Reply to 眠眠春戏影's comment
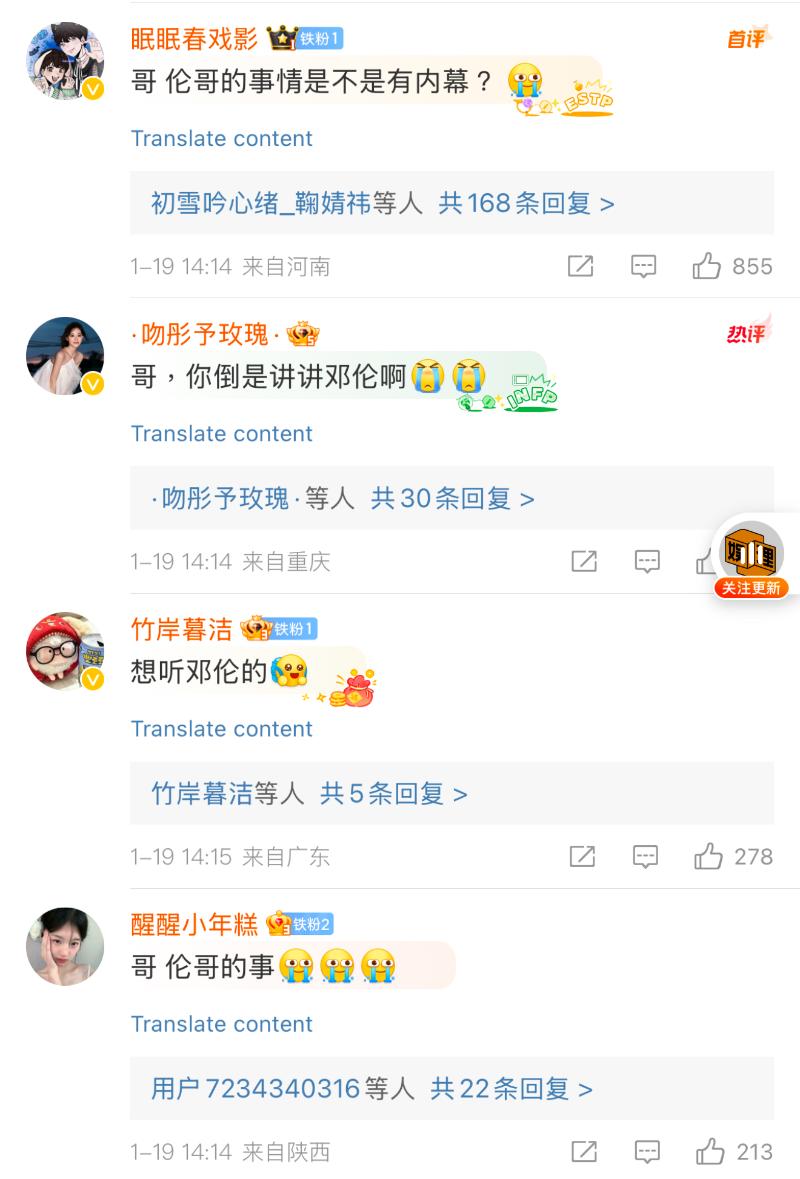This screenshot has width=800, height=1179. (x=643, y=266)
